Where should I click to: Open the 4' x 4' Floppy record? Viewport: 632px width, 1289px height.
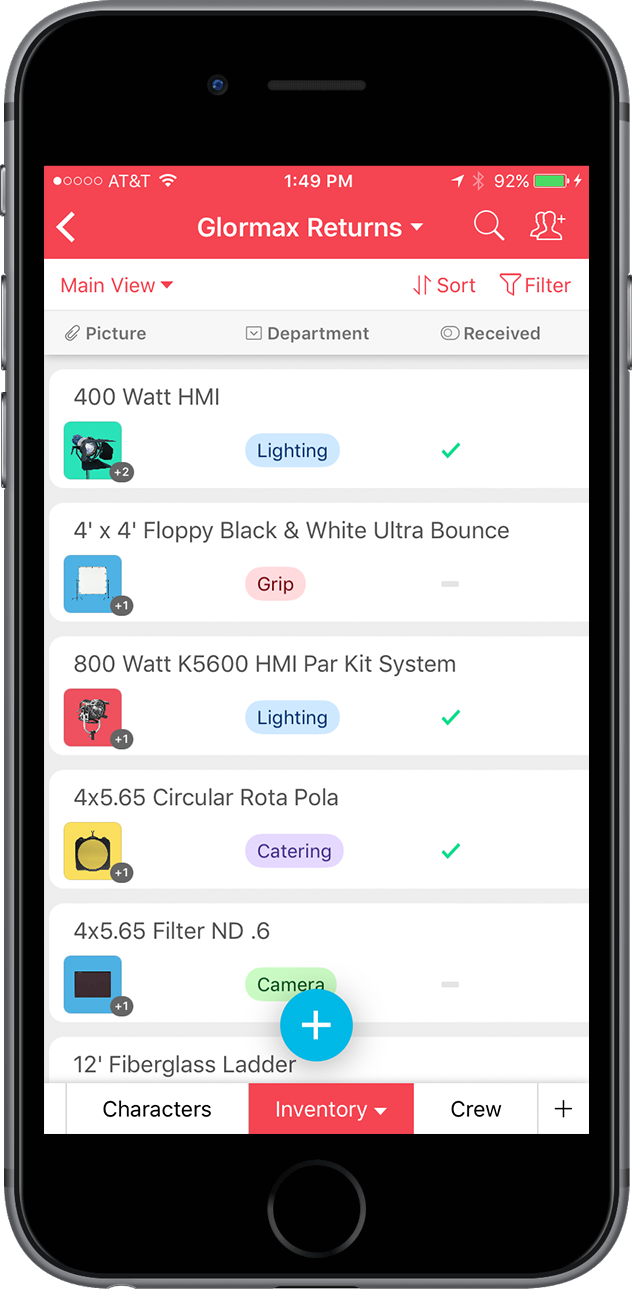click(291, 530)
